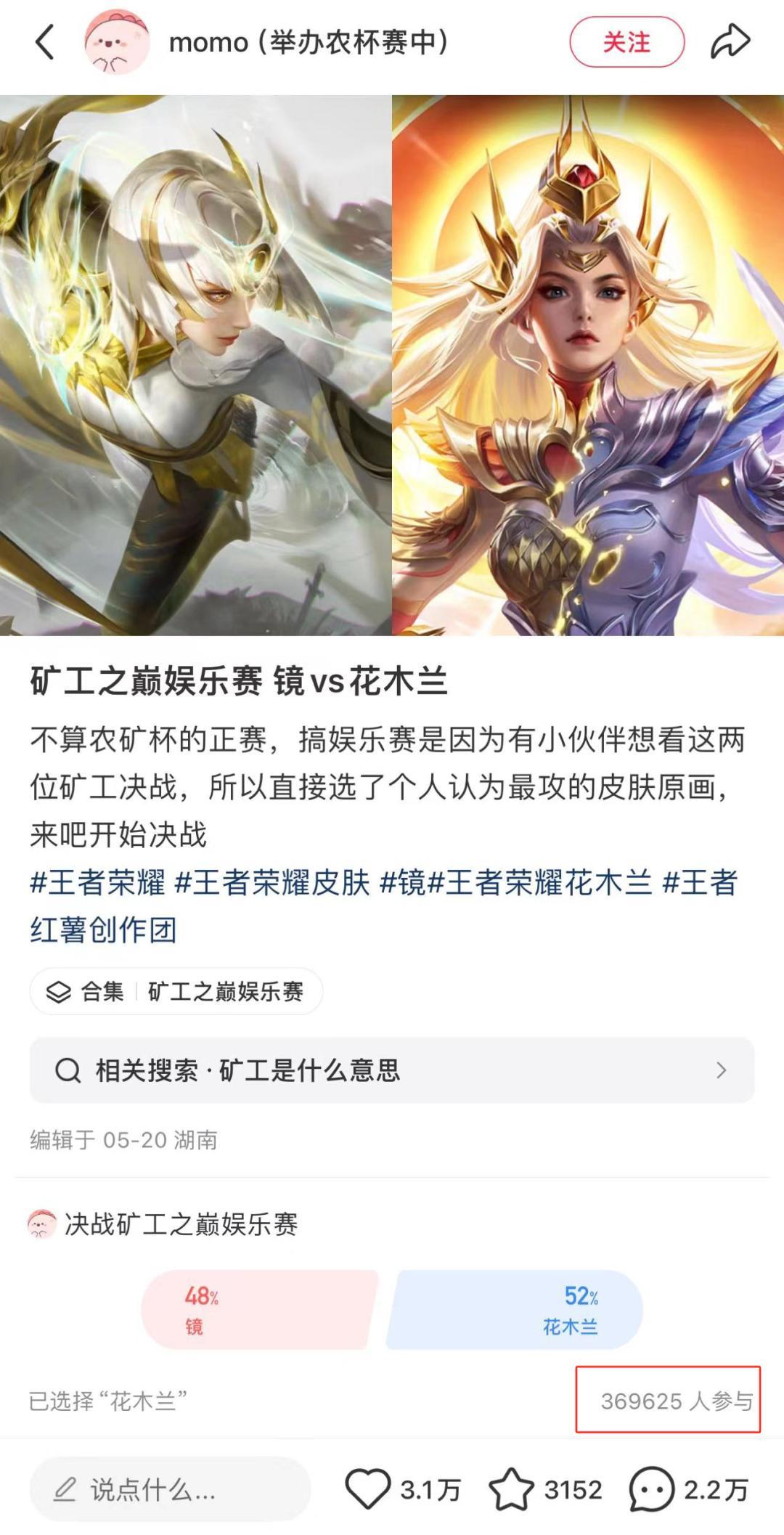Open hashtag #王者荣耀花木兰
784x1535 pixels.
point(541,883)
